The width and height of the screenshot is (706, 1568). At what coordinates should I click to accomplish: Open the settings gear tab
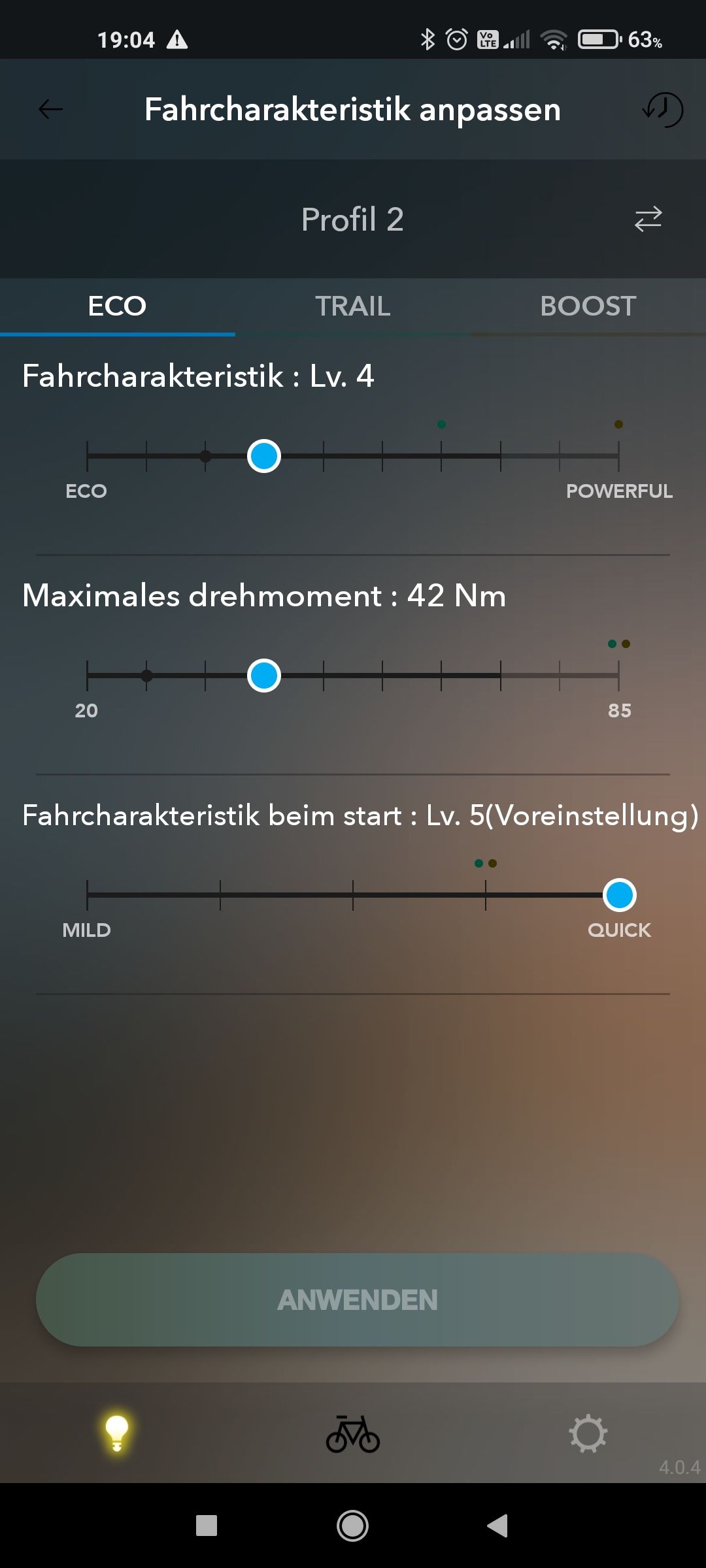coord(588,1433)
